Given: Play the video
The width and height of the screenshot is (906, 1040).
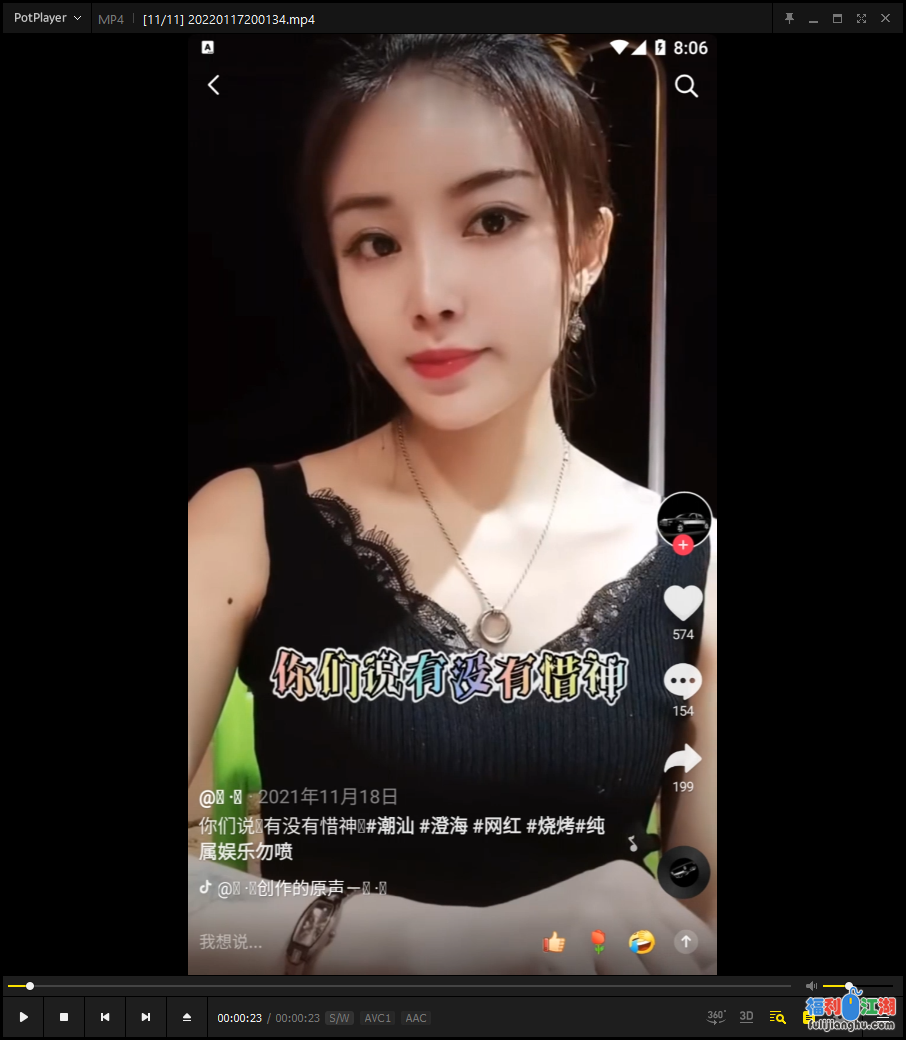Looking at the screenshot, I should [x=24, y=1017].
